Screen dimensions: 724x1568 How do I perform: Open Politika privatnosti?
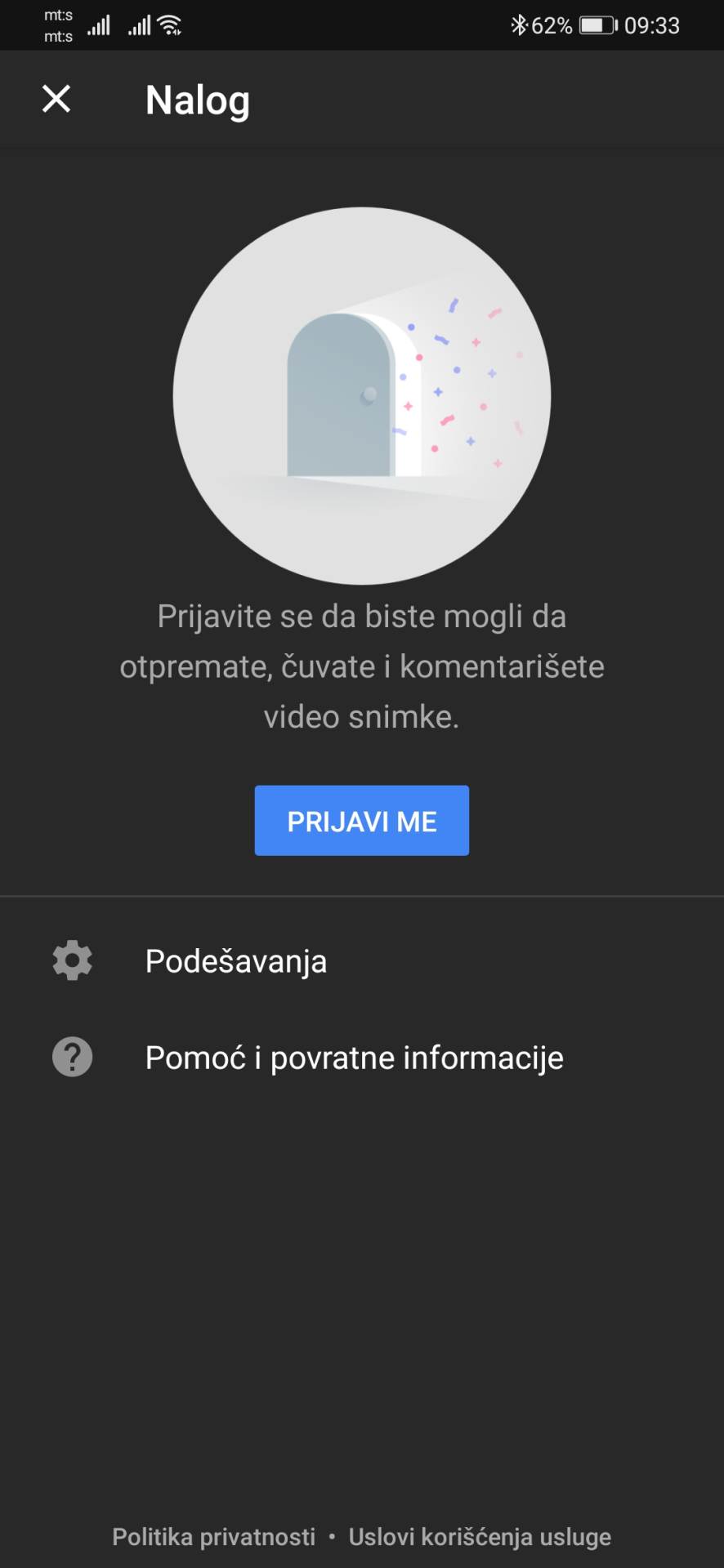pos(213,1536)
